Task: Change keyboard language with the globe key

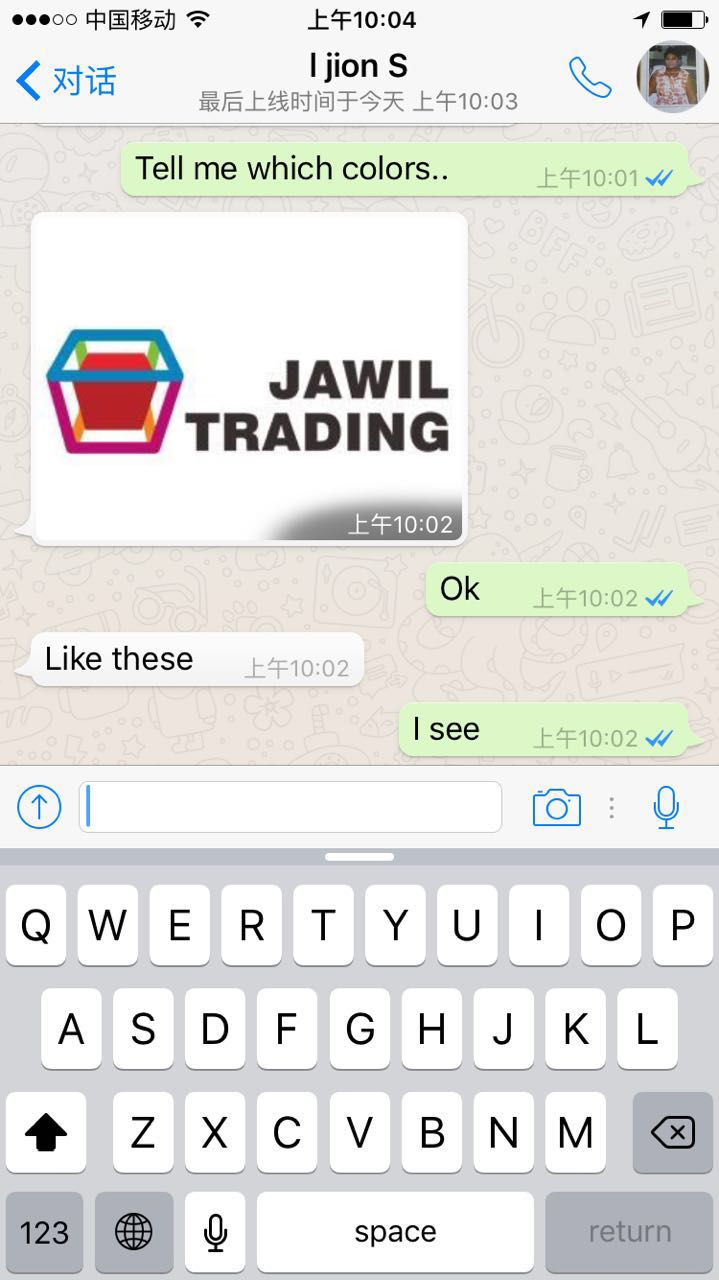Action: pos(134,1232)
